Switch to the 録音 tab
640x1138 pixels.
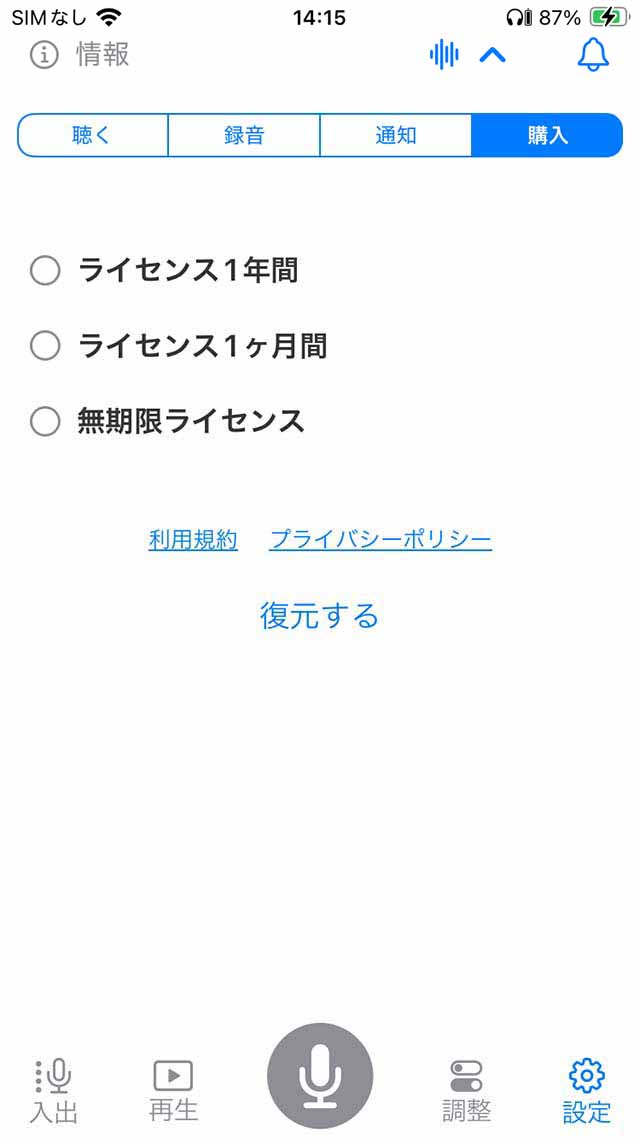[x=244, y=135]
